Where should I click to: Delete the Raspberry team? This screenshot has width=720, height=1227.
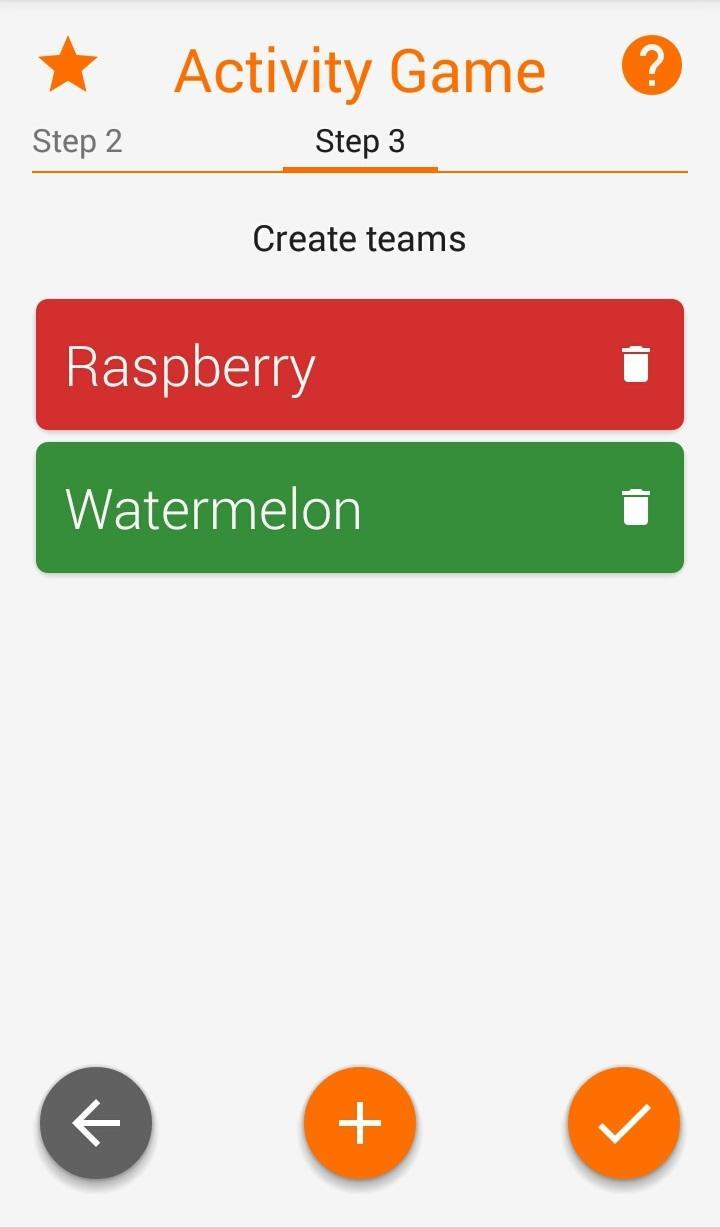click(x=636, y=365)
